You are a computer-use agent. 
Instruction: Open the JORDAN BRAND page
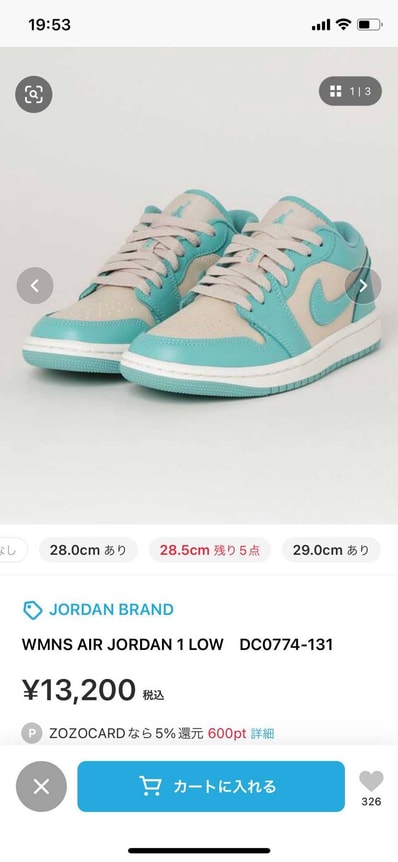(98, 610)
